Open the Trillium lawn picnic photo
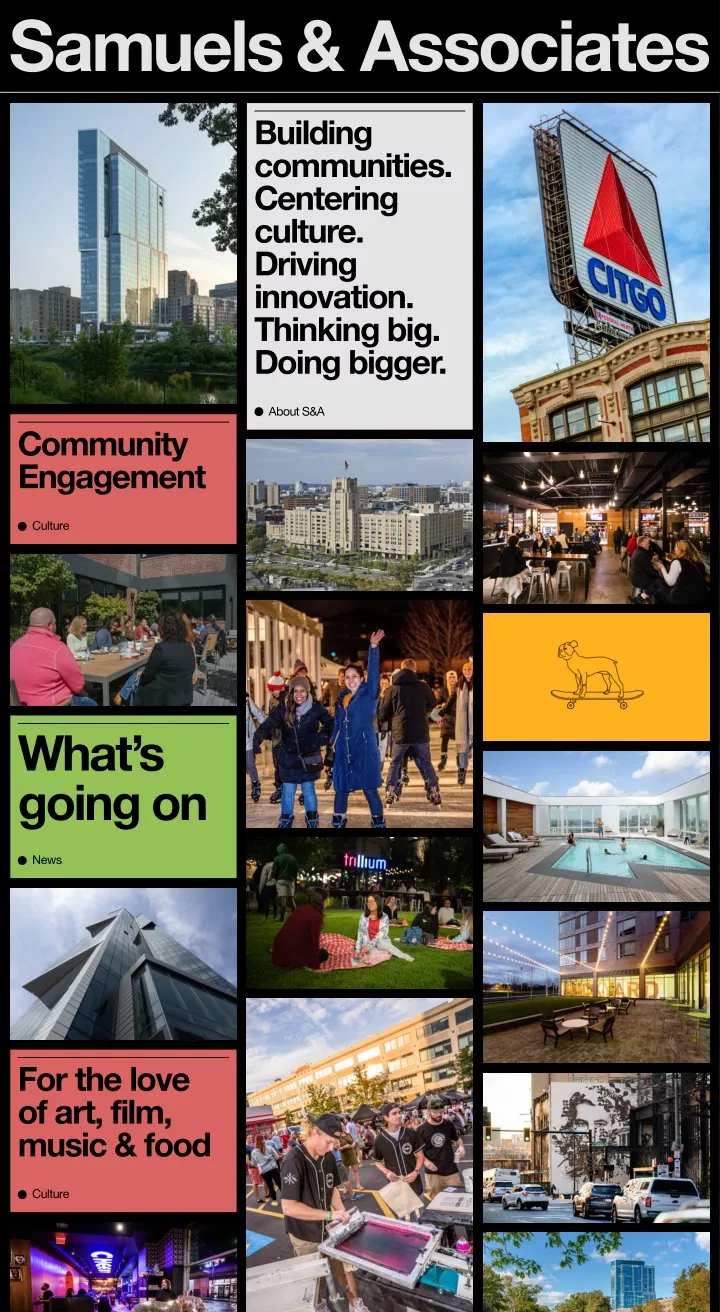This screenshot has width=720, height=1312. (x=360, y=913)
